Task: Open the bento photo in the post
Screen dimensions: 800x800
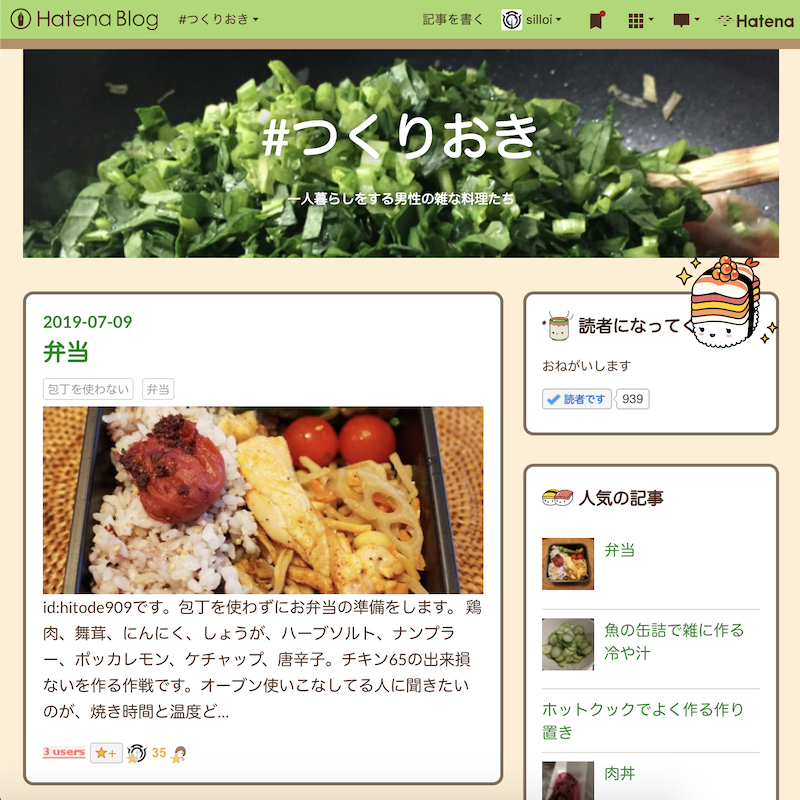Action: coord(263,500)
